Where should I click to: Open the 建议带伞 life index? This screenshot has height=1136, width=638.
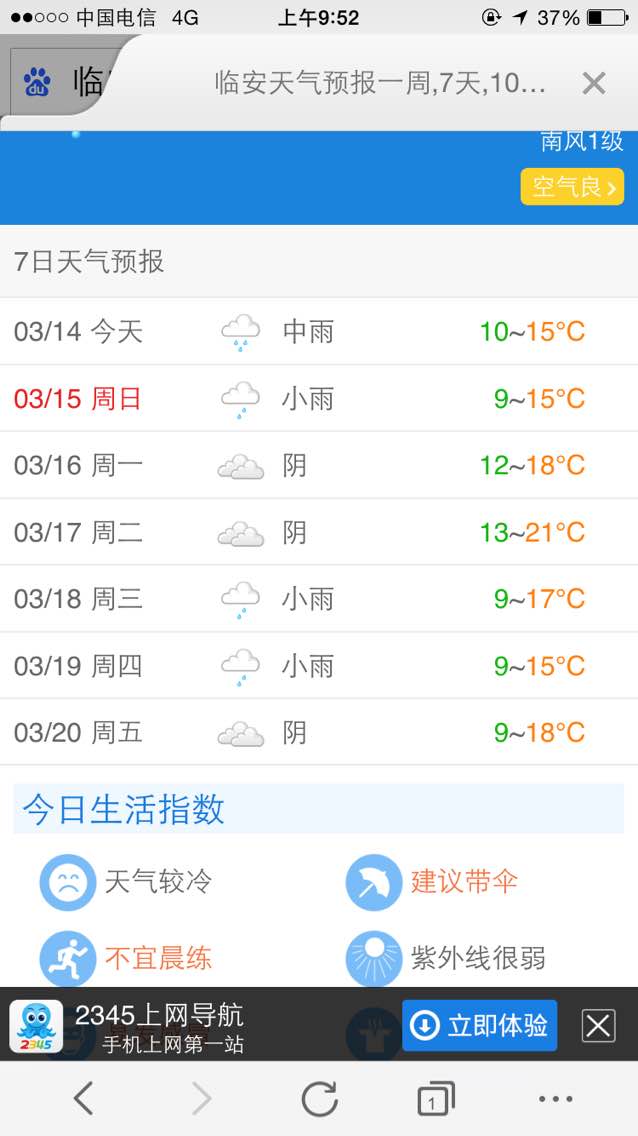point(432,882)
